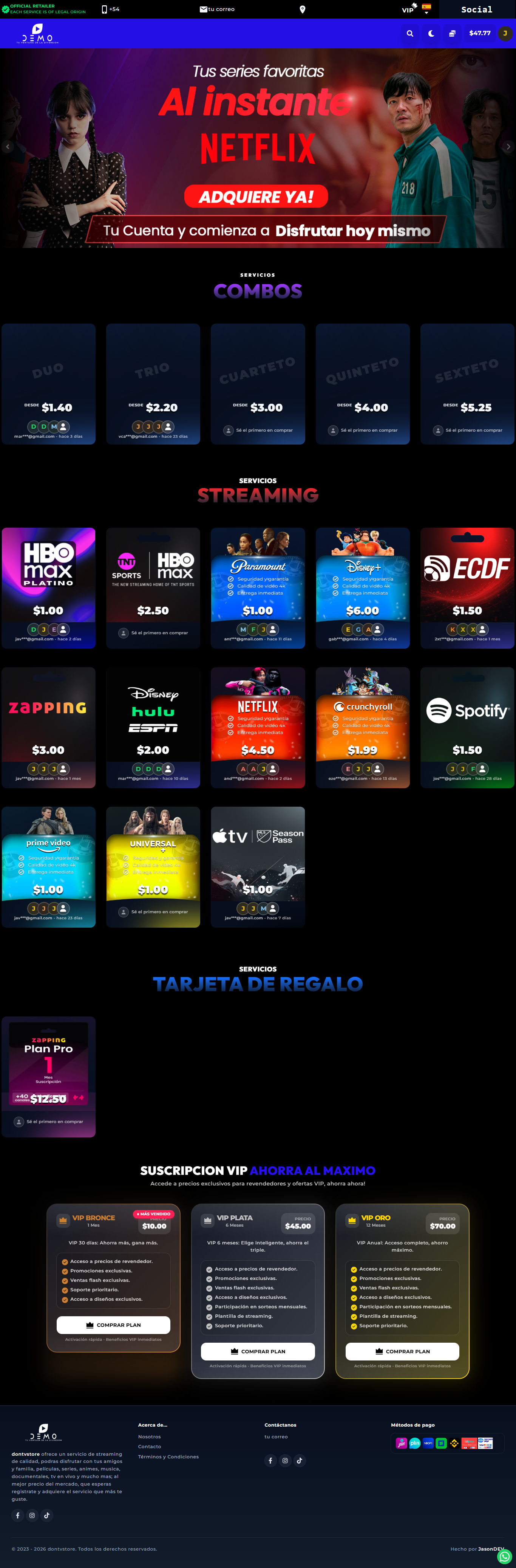
Task: Open the $47.77 balance
Action: [479, 34]
